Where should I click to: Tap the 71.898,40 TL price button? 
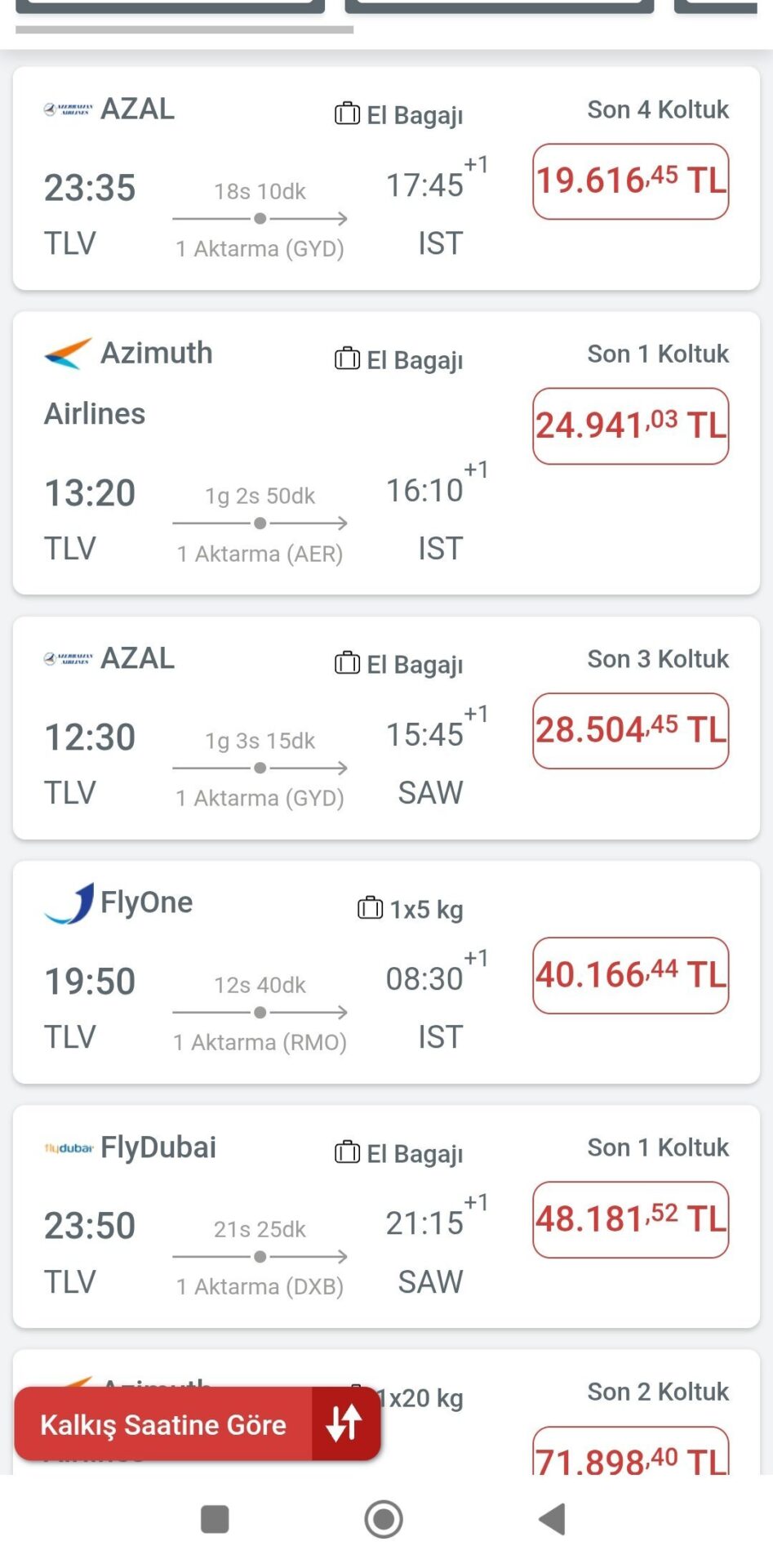point(630,1455)
